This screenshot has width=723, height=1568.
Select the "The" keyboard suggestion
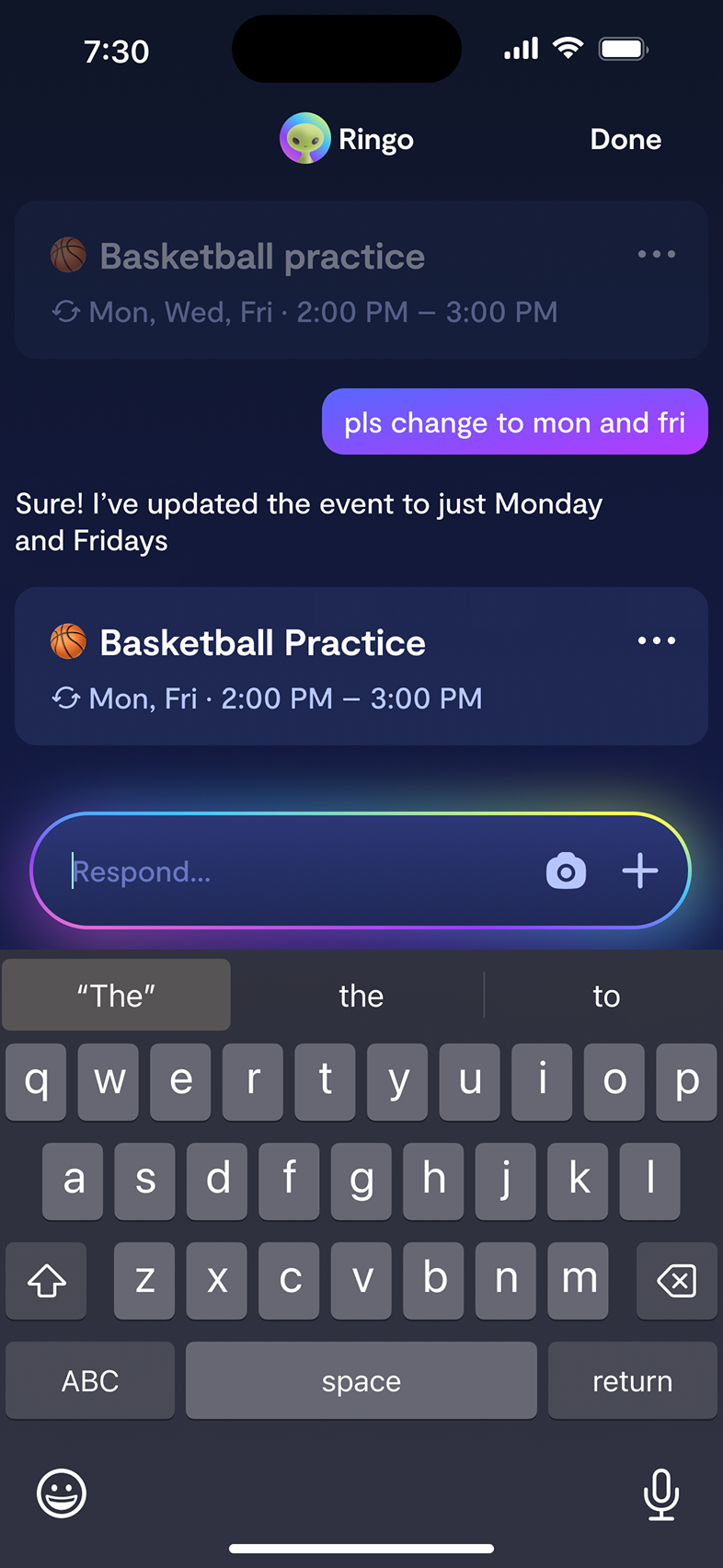[x=117, y=996]
